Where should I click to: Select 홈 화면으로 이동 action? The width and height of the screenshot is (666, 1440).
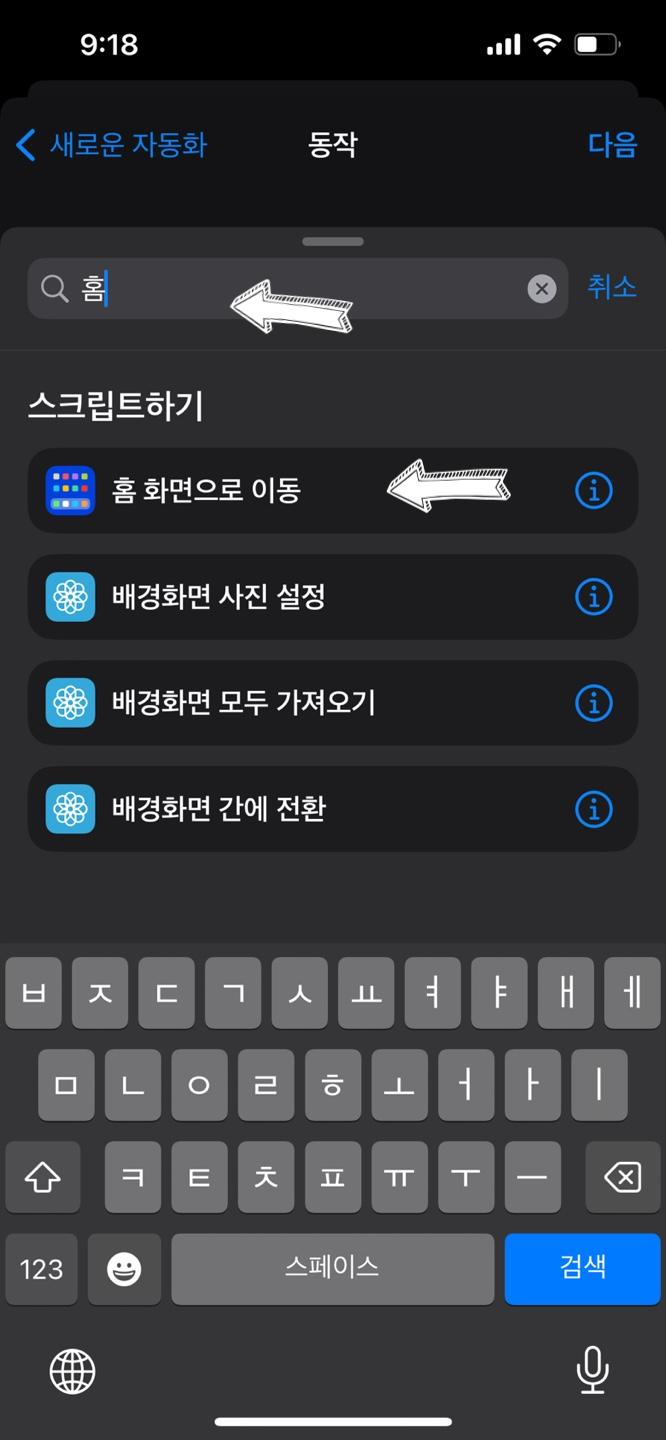coord(300,491)
